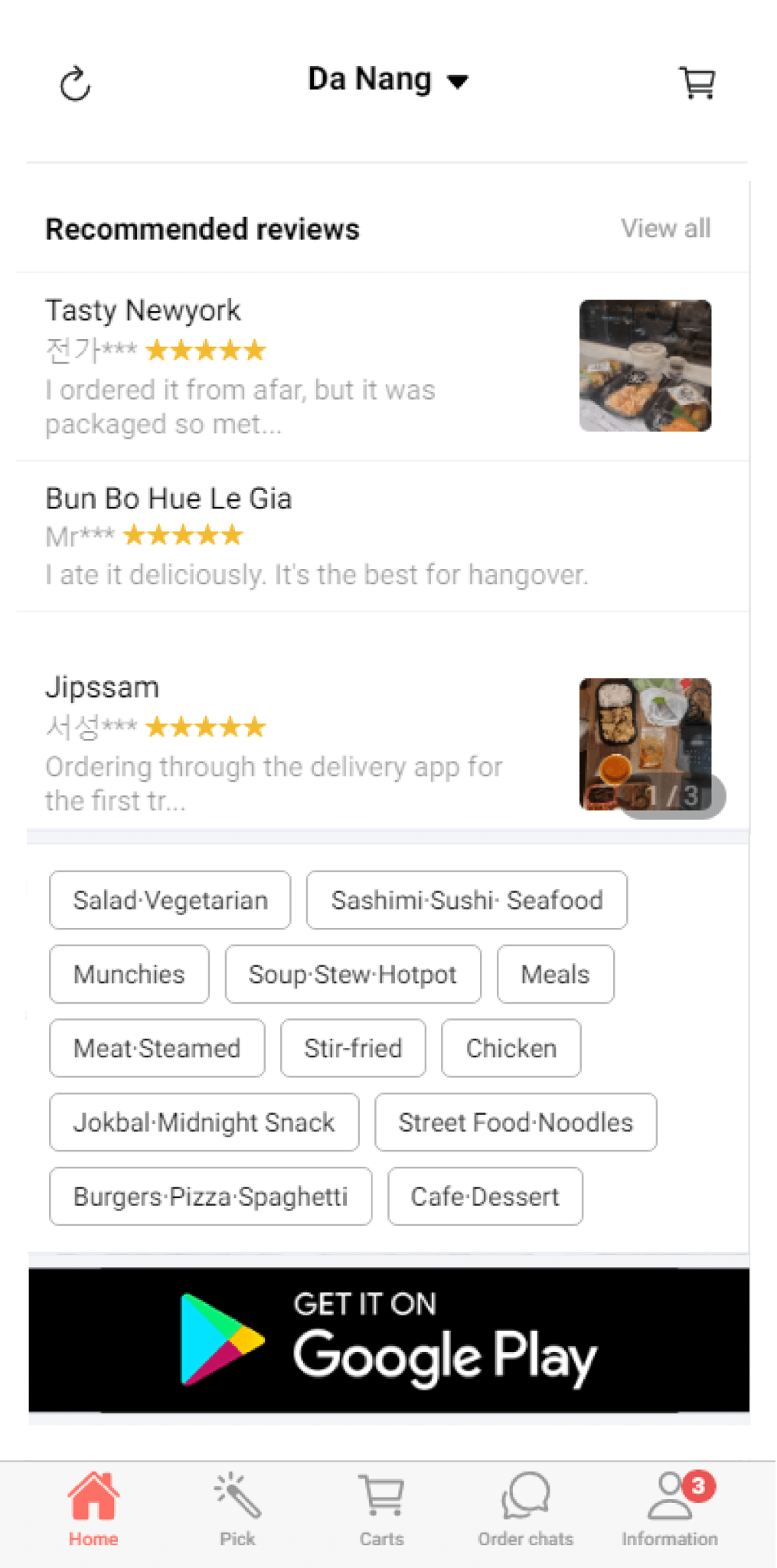Open the Tasty Newyork review photo thumbnail
777x1568 pixels.
point(645,365)
